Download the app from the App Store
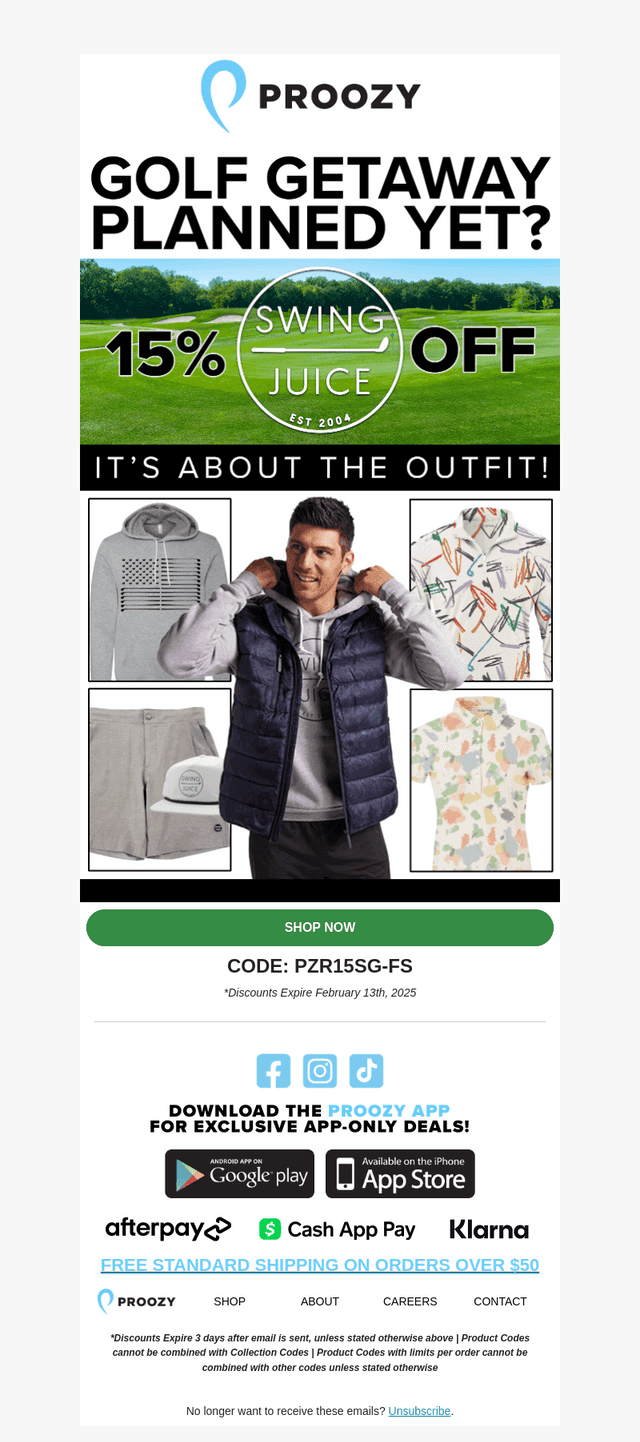Screen dimensions: 640x1442 point(400,1174)
